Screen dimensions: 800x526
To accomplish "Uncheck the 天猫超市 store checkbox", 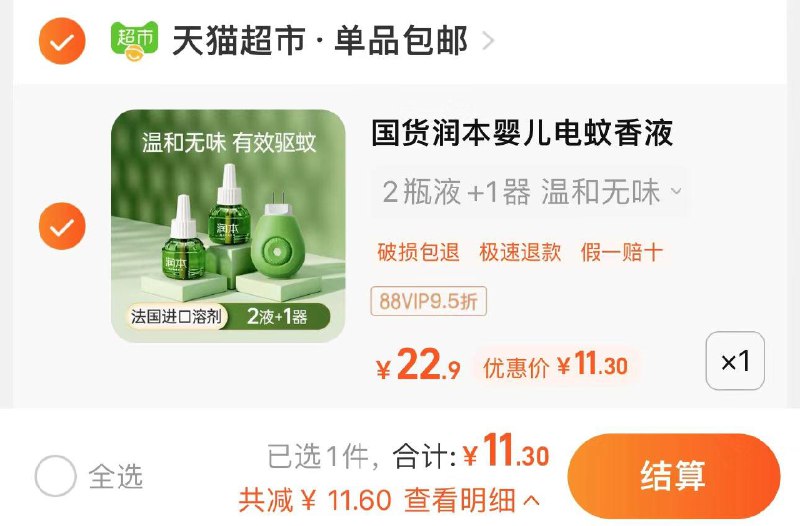I will point(61,42).
